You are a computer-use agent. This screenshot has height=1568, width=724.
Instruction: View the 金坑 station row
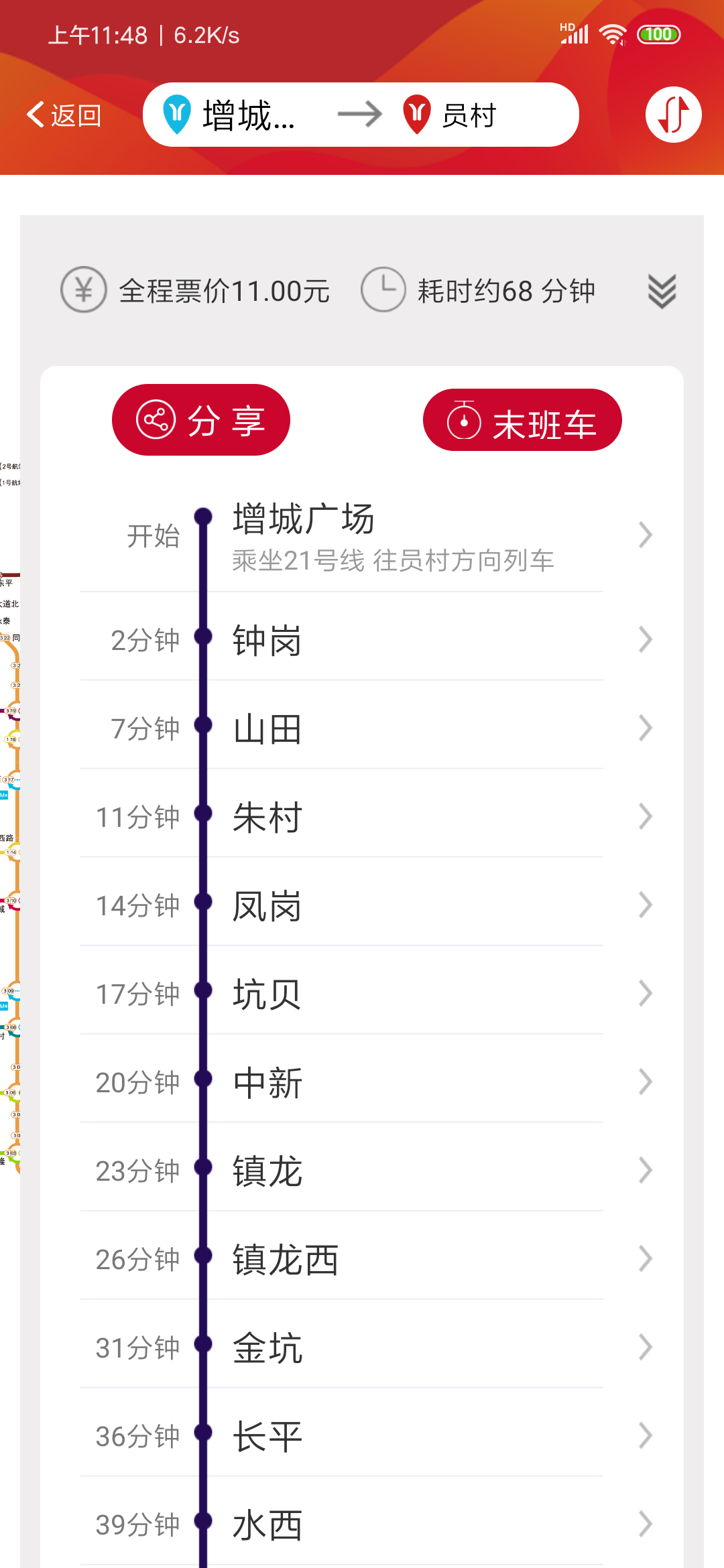click(x=375, y=1348)
